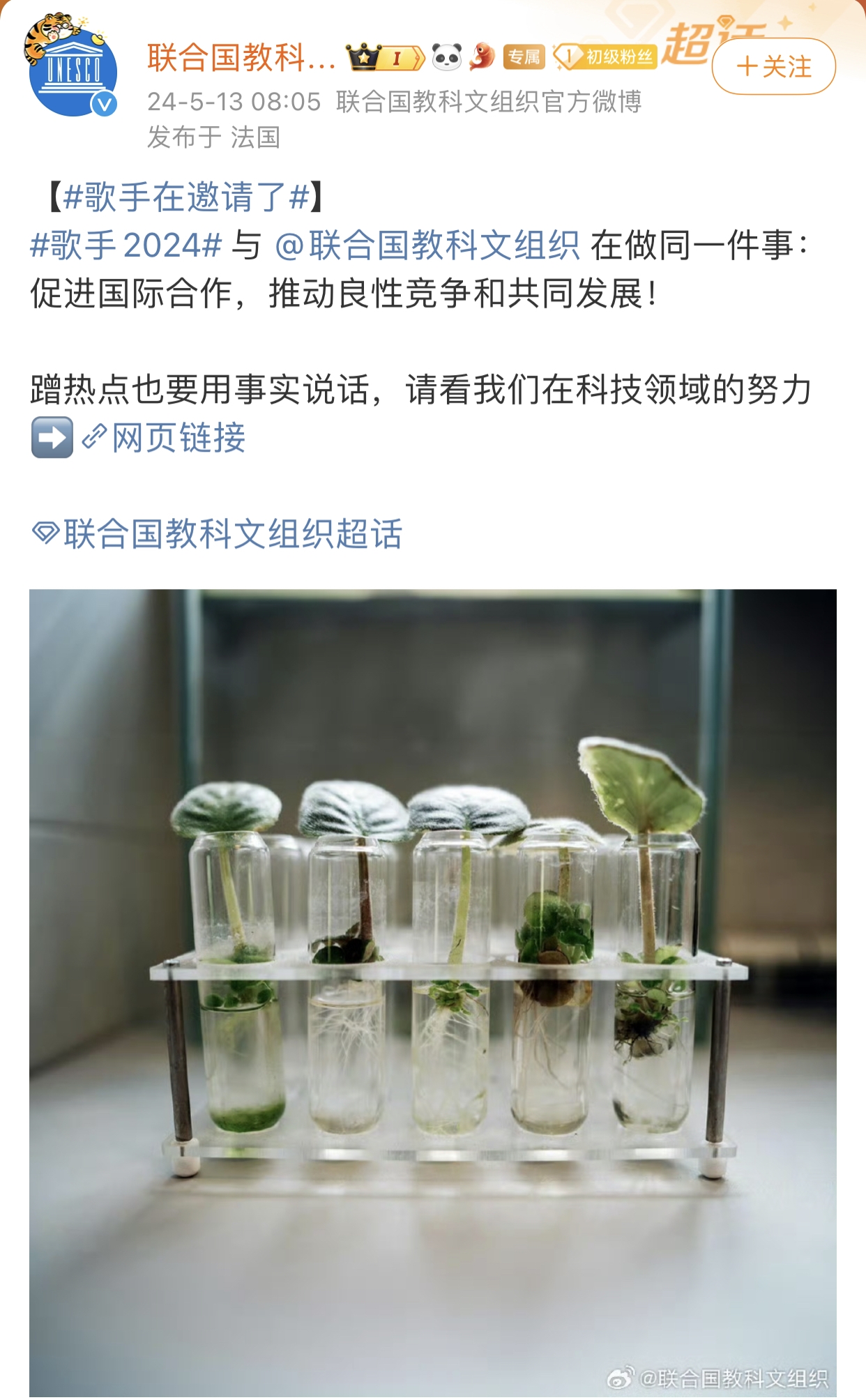Follow the account with the 关注 button
The height and width of the screenshot is (1400, 866).
pos(773,67)
